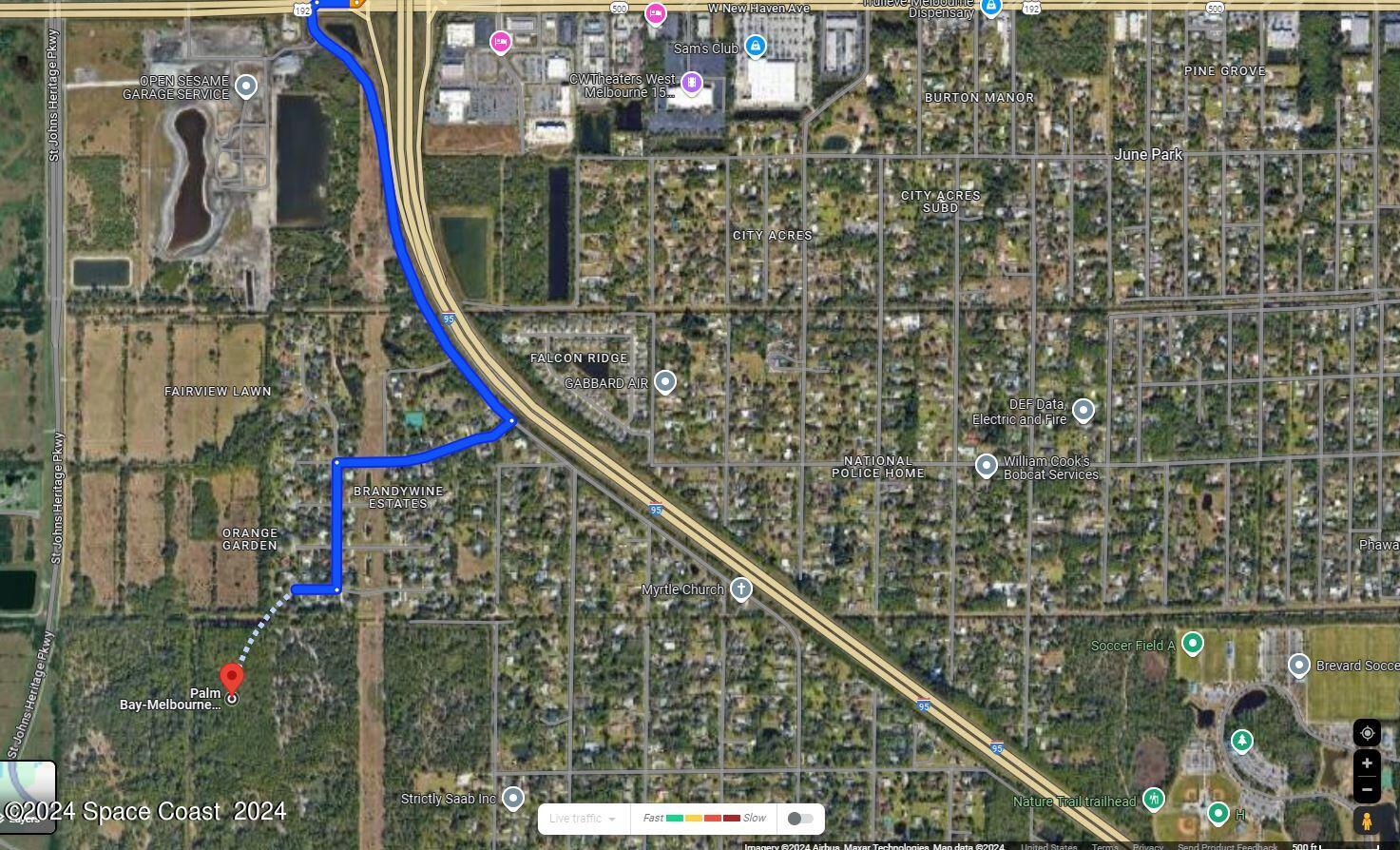1400x850 pixels.
Task: Open CW Theaters West Melbourne marker
Action: click(x=691, y=84)
